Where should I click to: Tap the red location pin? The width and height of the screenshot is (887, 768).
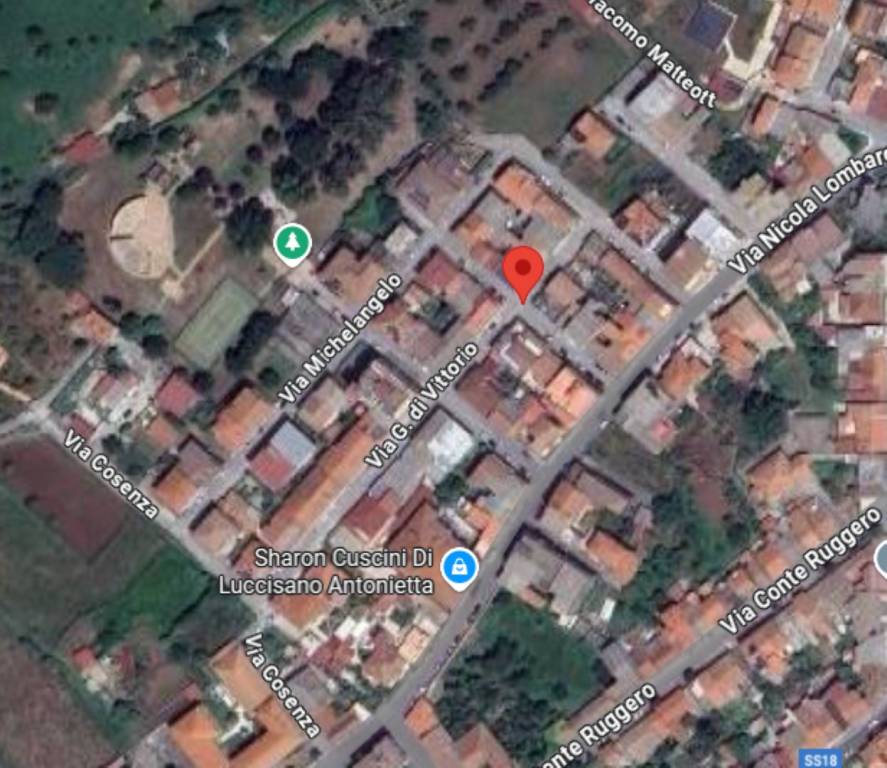(522, 269)
